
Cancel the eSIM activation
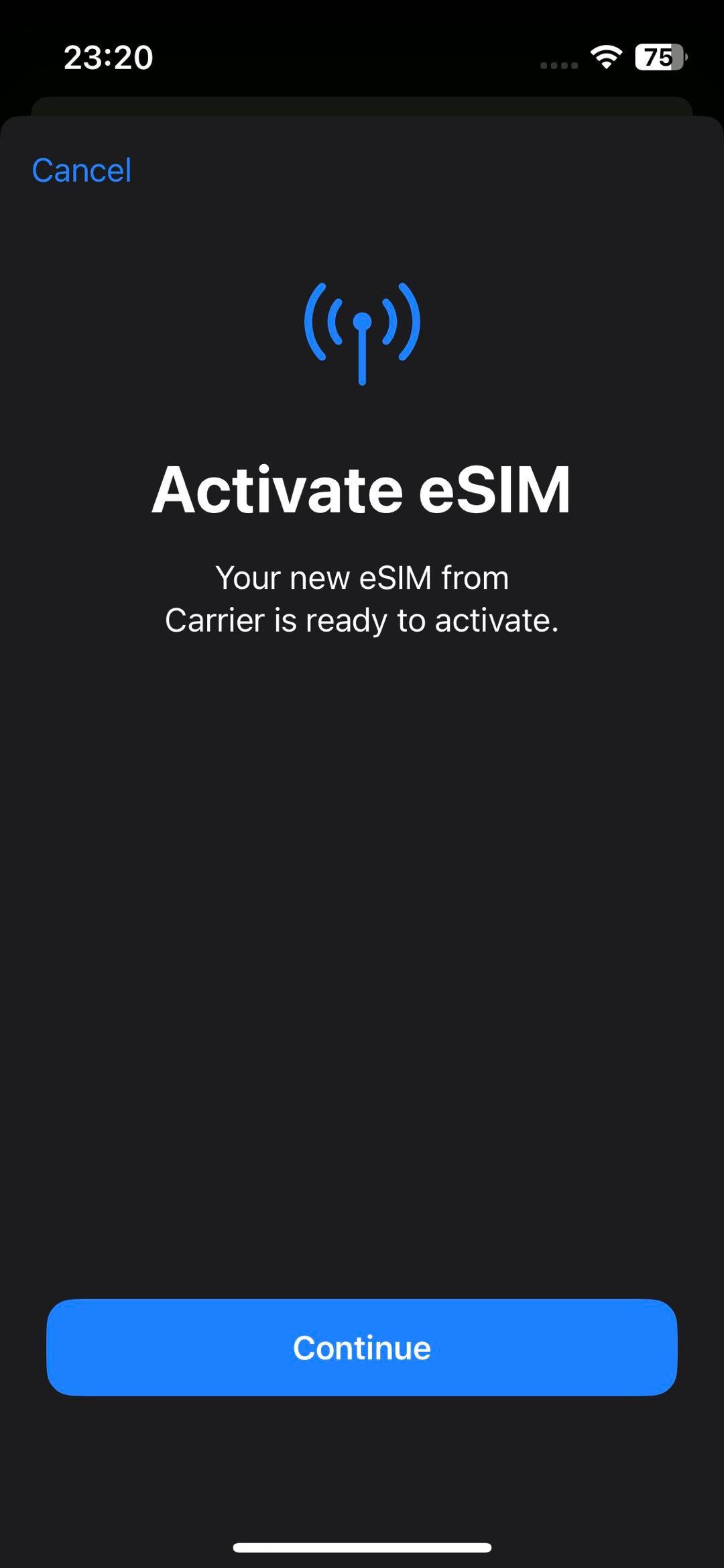click(x=81, y=170)
